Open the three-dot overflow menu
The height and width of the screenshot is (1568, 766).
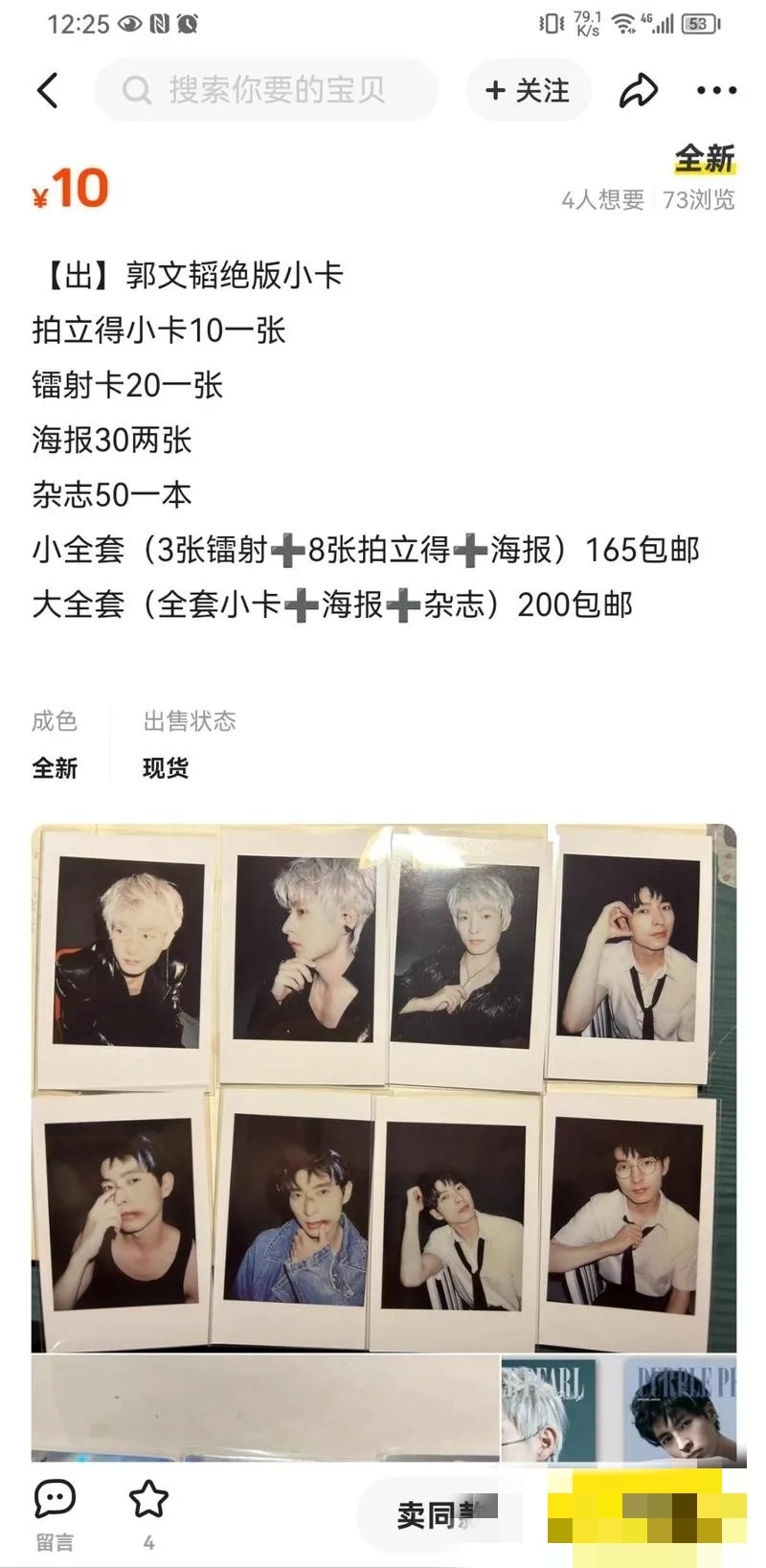click(716, 91)
